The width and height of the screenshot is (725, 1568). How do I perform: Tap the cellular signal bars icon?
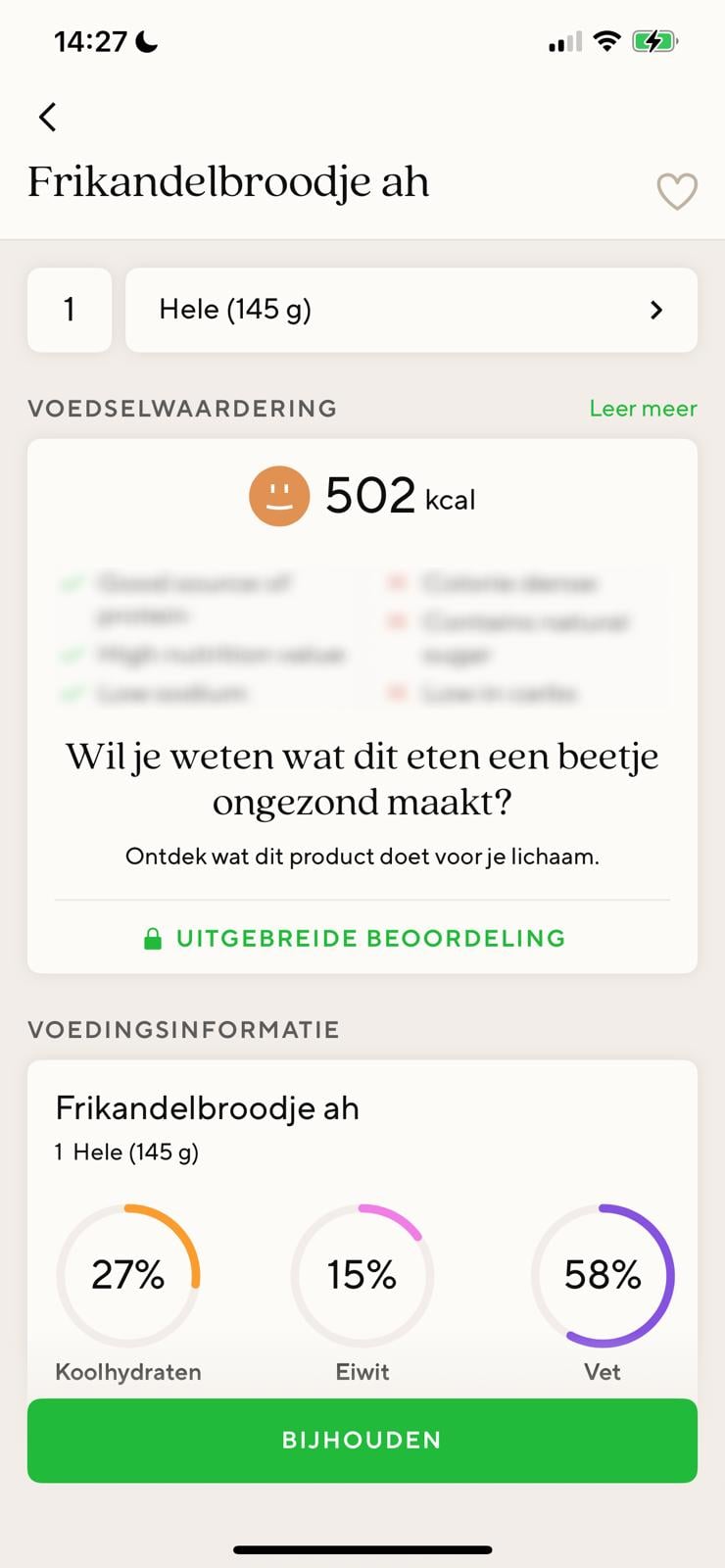click(563, 41)
